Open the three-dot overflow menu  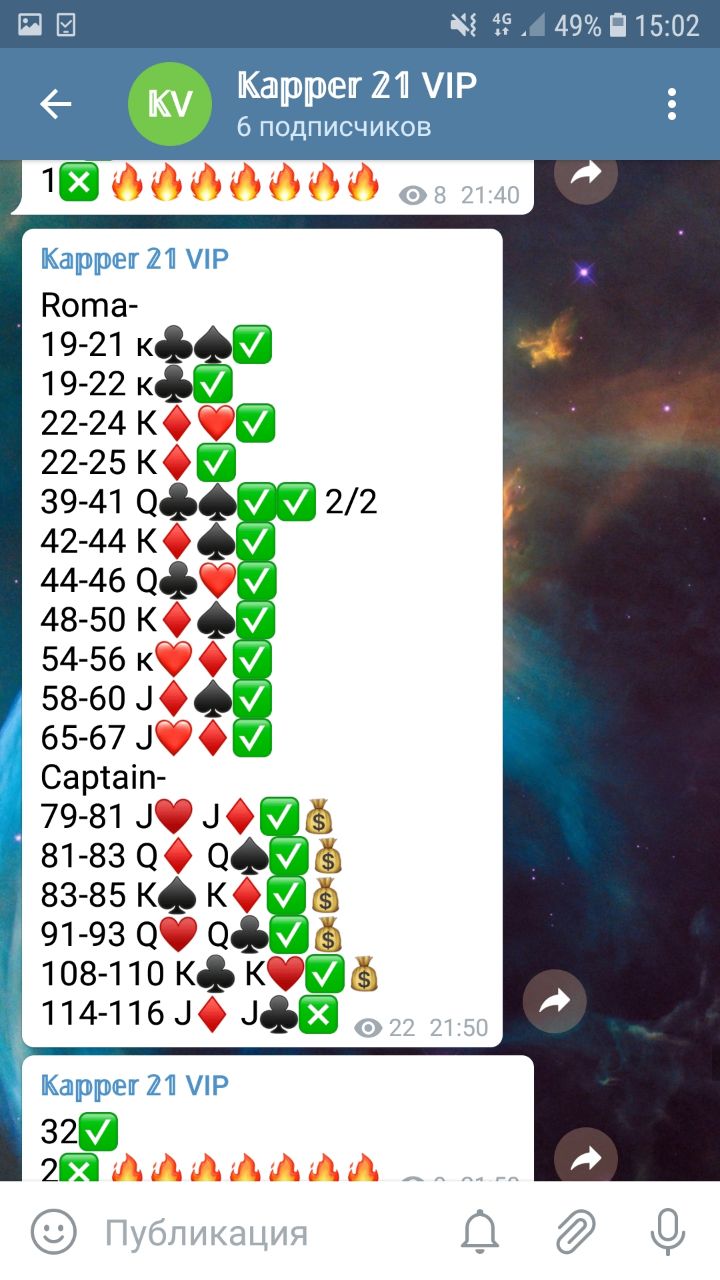(671, 104)
